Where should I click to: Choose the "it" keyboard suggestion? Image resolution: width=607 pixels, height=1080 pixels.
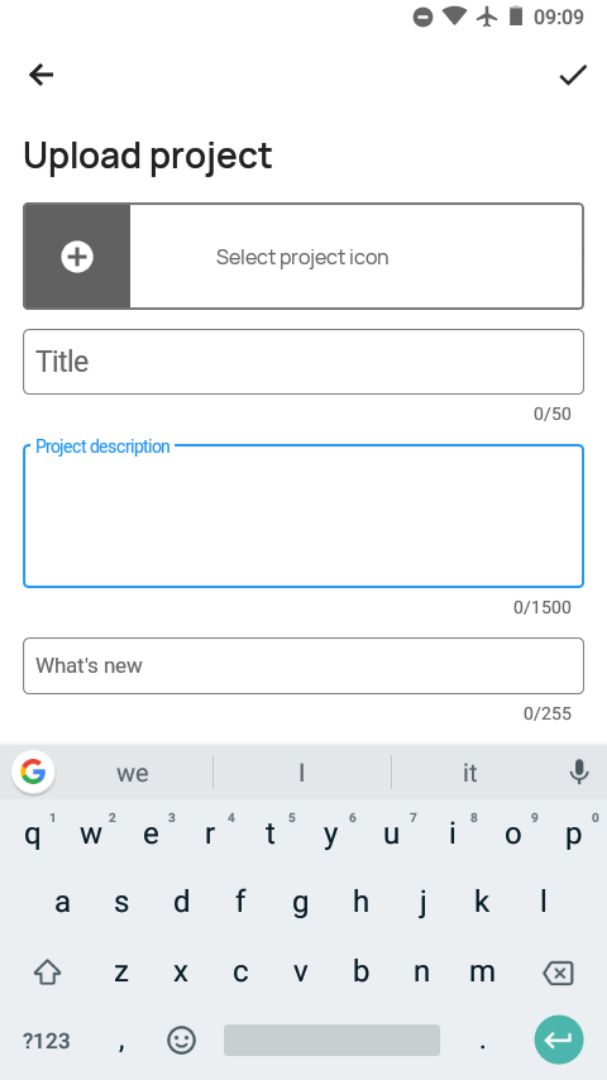click(x=469, y=773)
